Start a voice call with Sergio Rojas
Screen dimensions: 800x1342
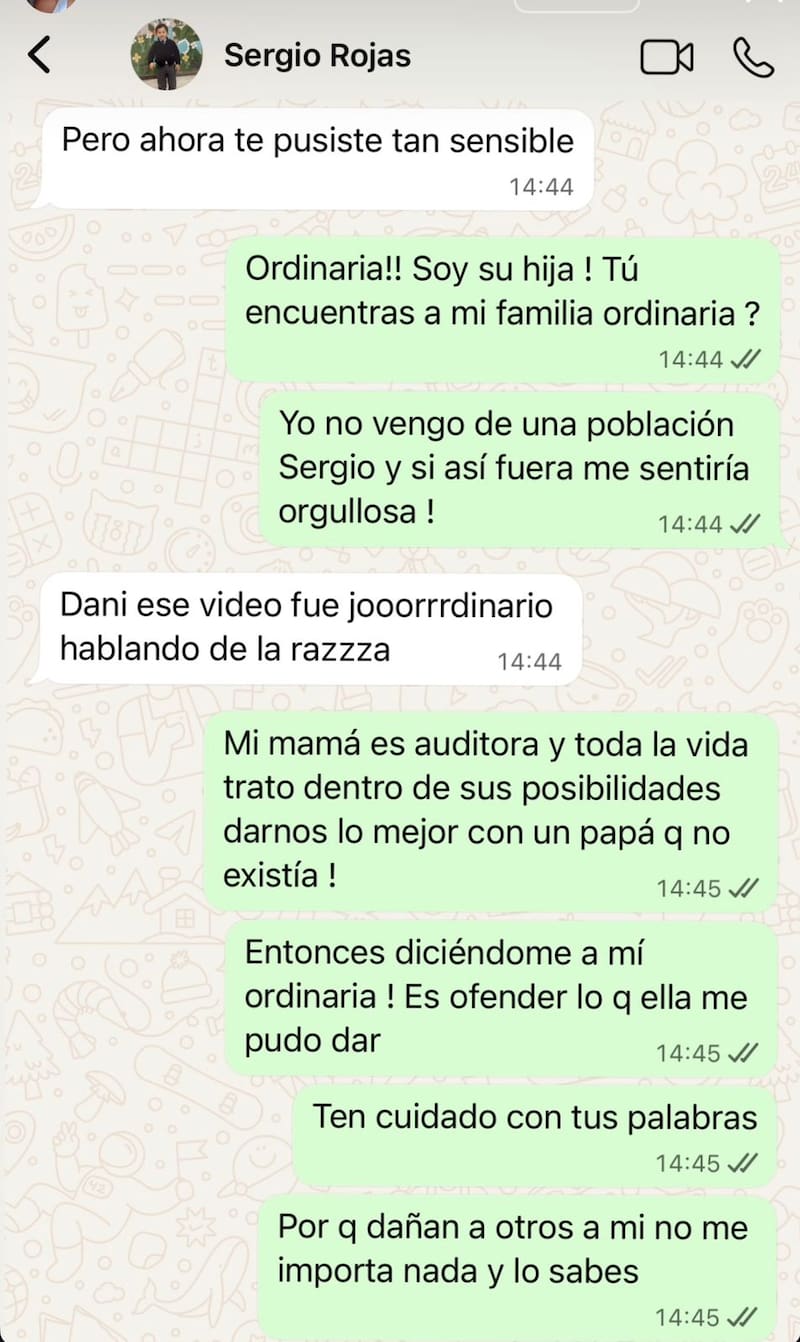point(753,57)
